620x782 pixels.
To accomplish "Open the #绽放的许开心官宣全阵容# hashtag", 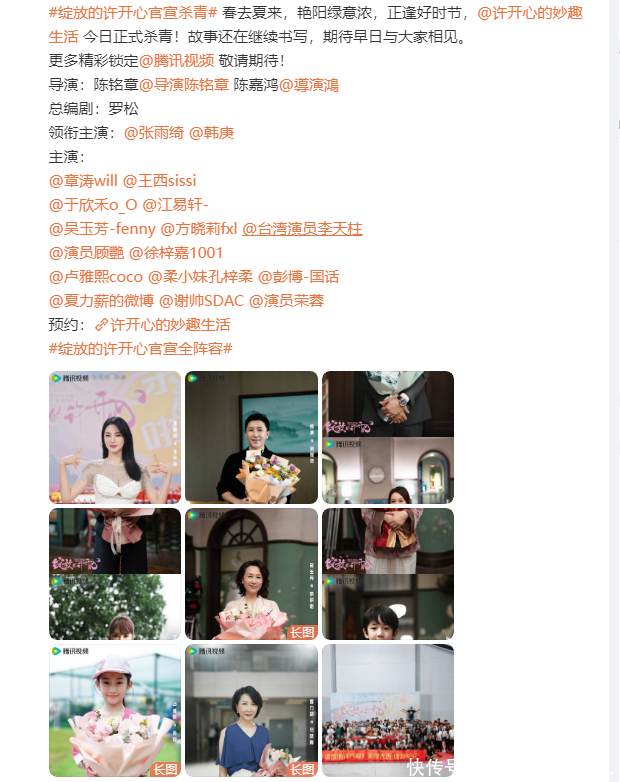I will click(141, 349).
